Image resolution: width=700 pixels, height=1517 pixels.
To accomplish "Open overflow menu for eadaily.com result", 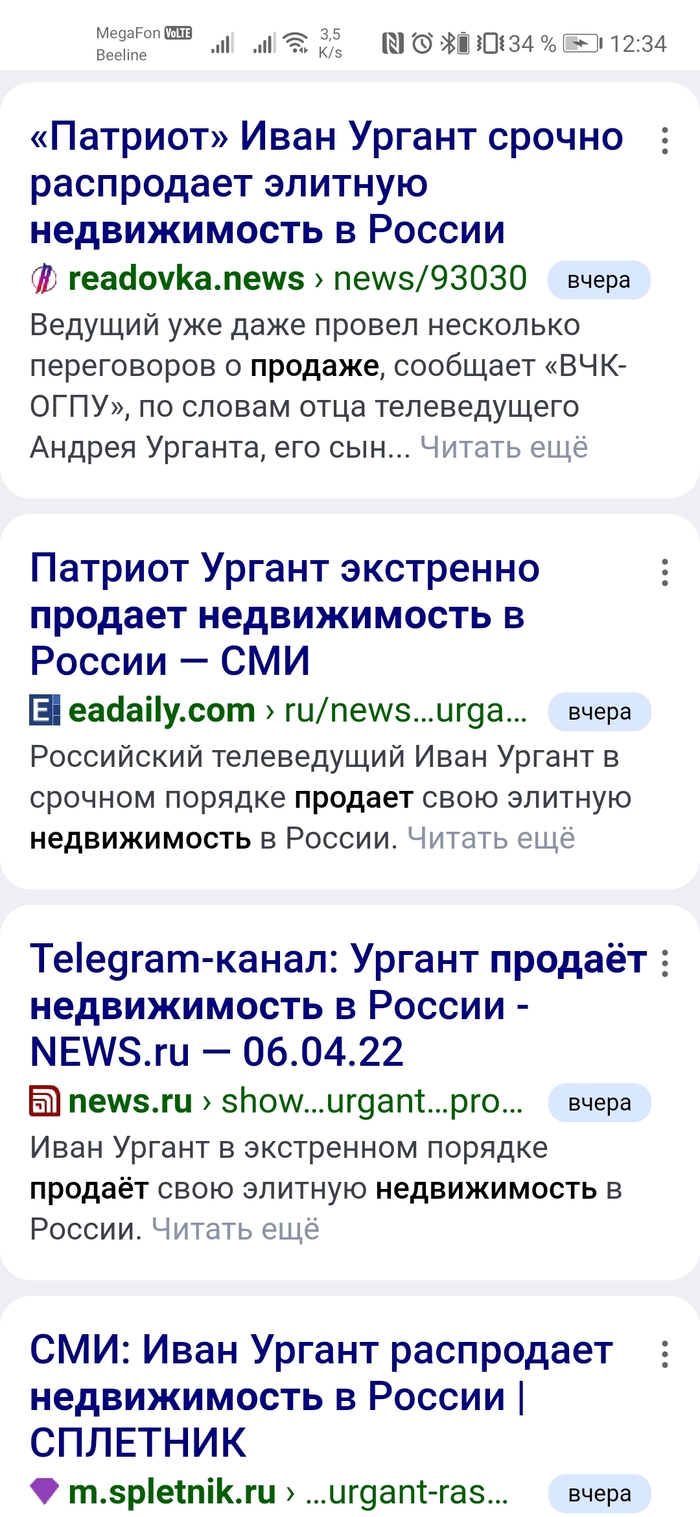I will click(x=664, y=573).
